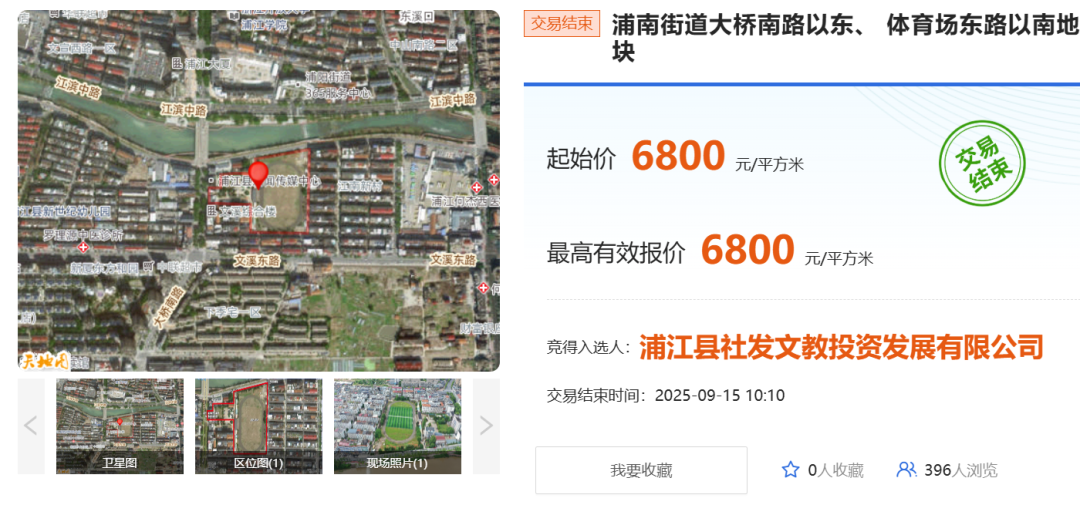The height and width of the screenshot is (505, 1080).
Task: Tap the 我要收藏 button
Action: 641,470
